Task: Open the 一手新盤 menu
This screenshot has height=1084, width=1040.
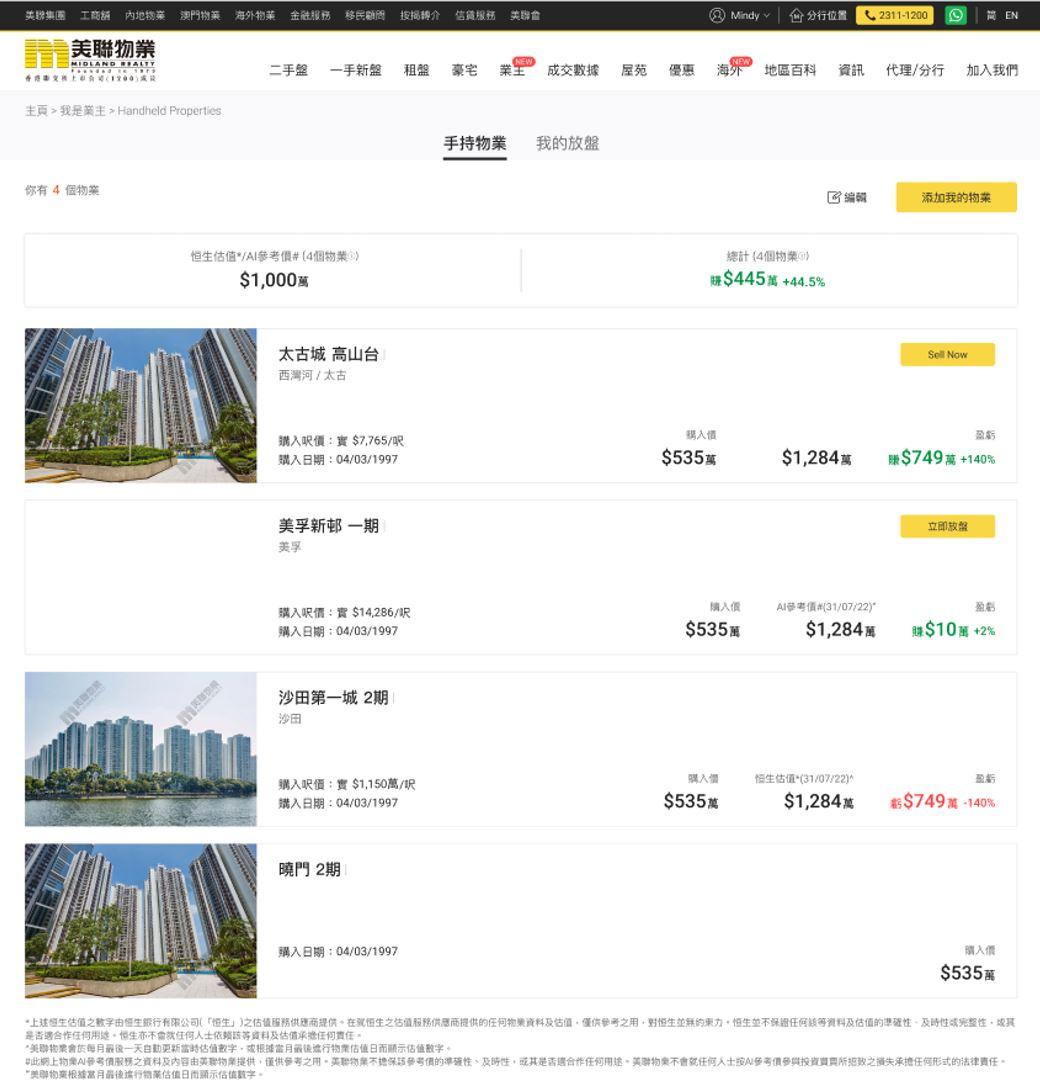Action: pyautogui.click(x=356, y=70)
